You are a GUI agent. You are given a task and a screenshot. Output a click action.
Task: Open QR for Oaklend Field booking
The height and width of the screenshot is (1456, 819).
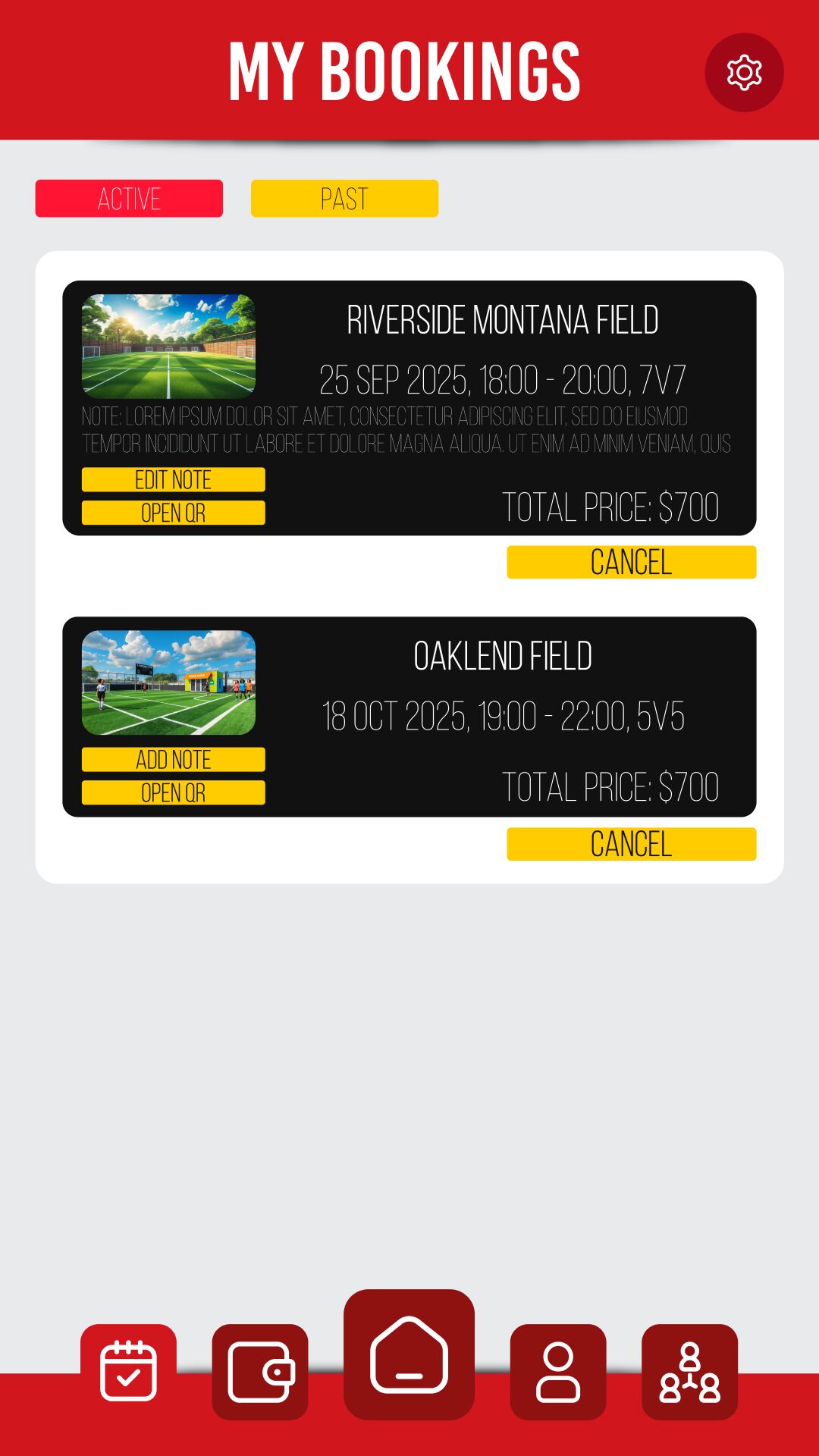click(x=173, y=792)
